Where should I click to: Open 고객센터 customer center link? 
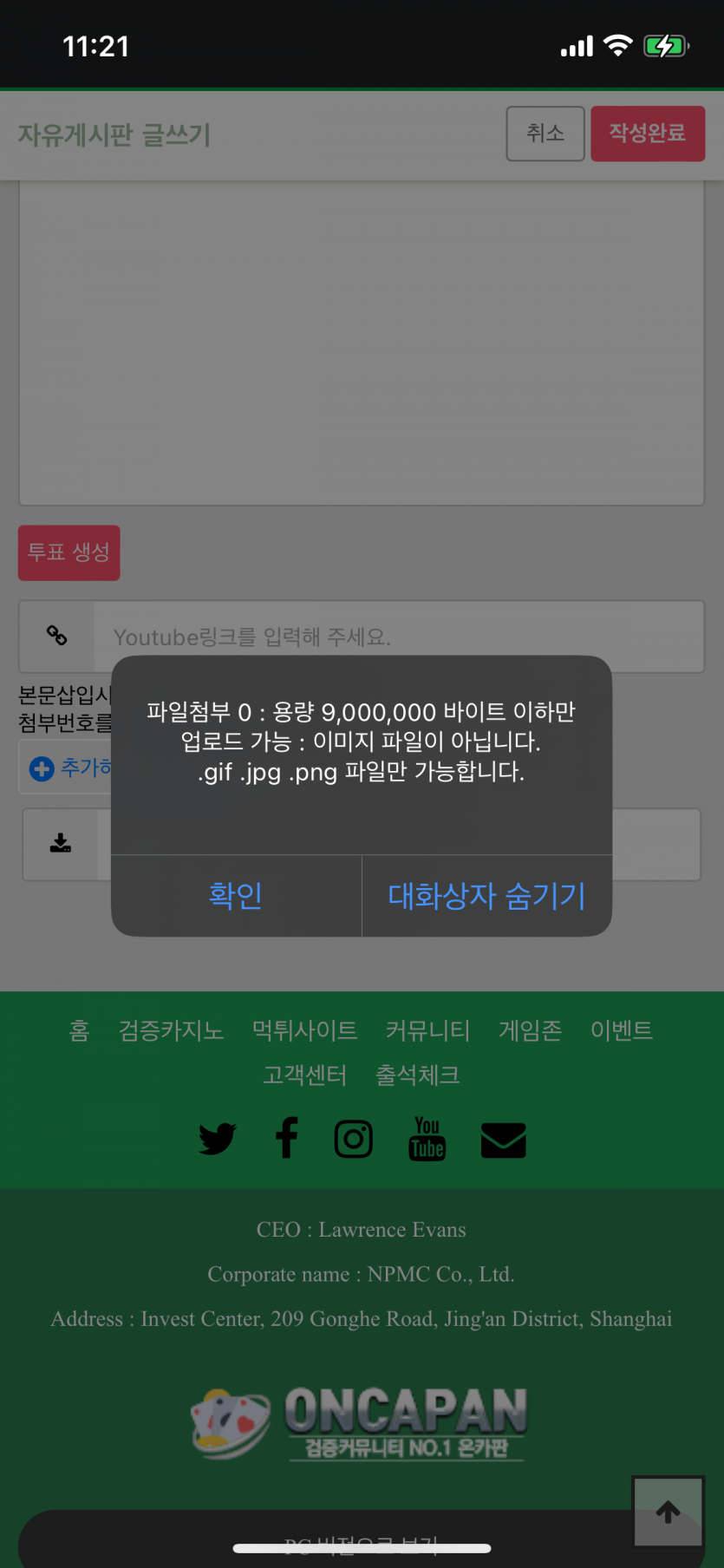[304, 1075]
